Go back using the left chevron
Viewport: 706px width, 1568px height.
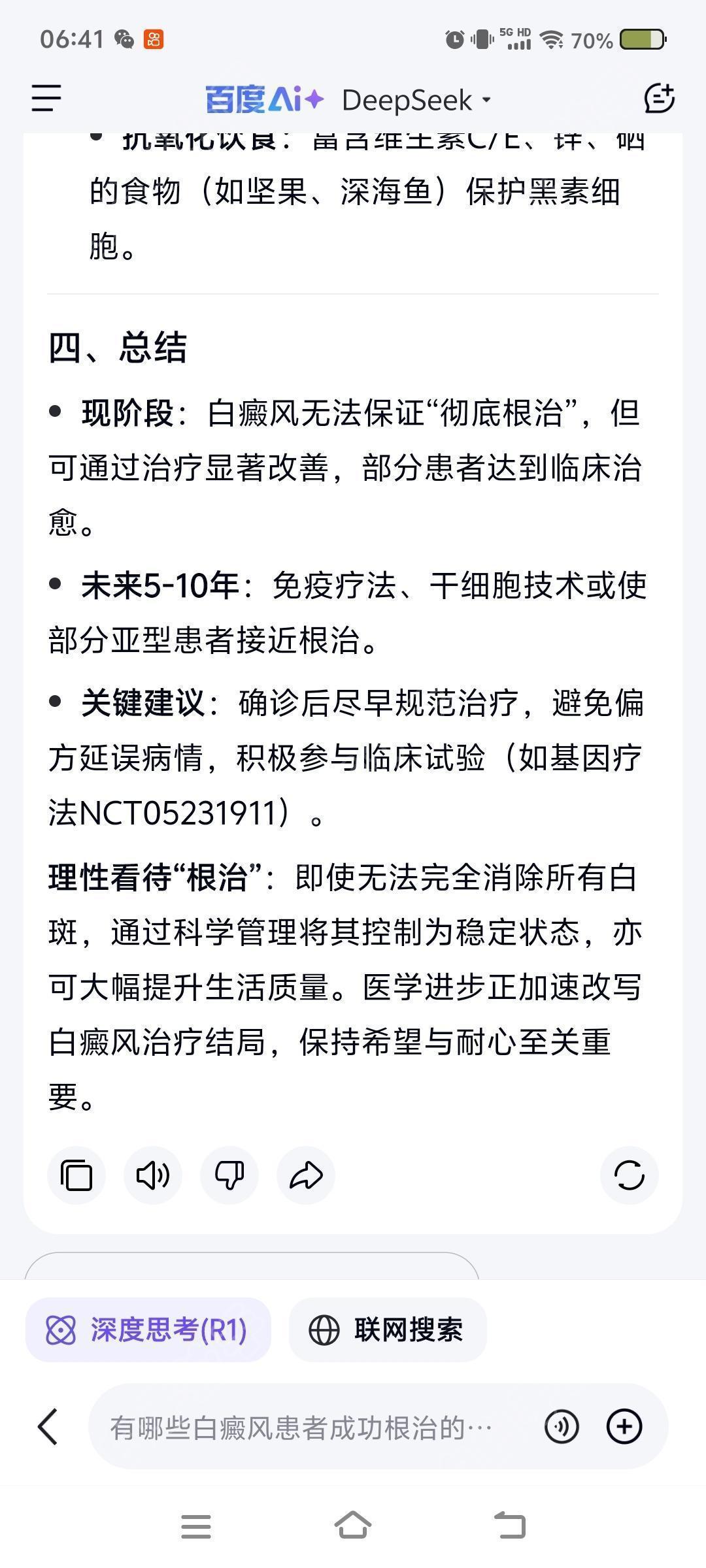click(x=48, y=1426)
